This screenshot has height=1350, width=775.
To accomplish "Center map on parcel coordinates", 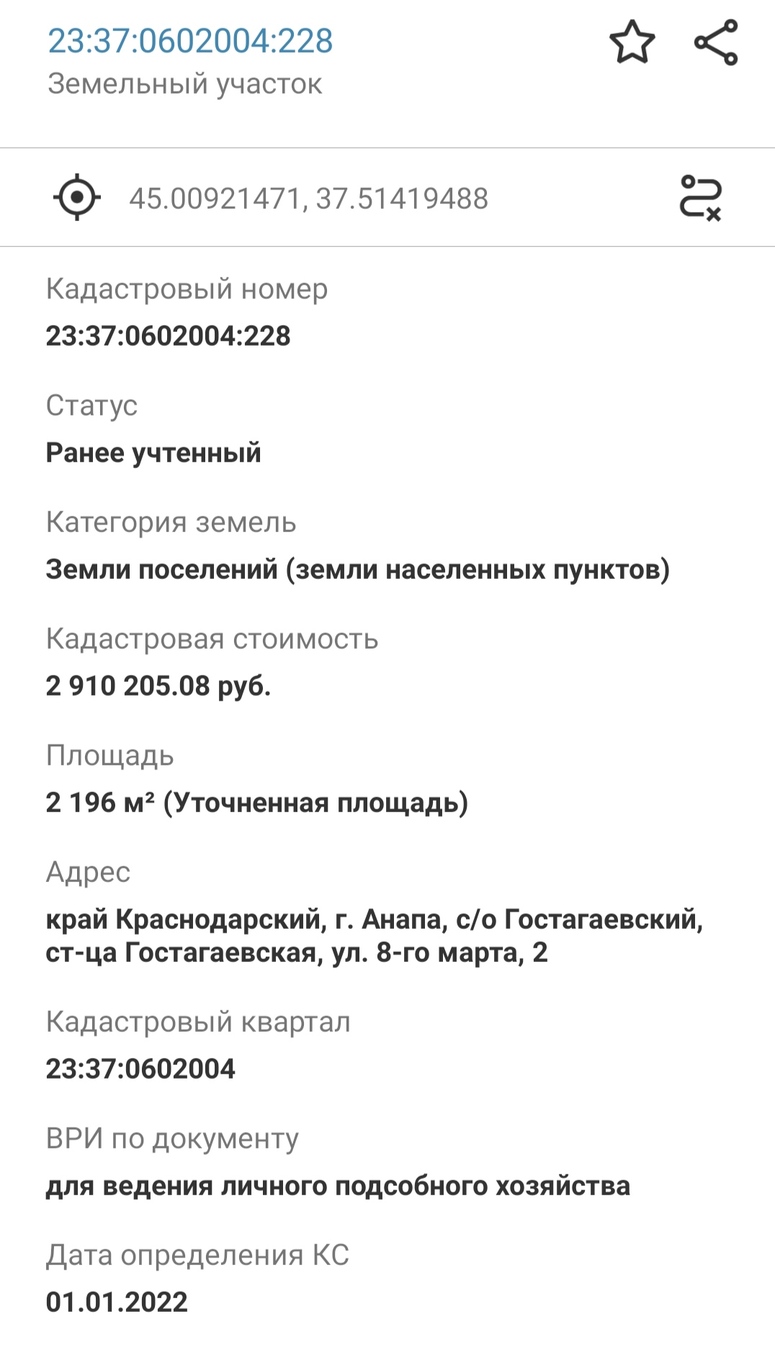I will point(77,197).
